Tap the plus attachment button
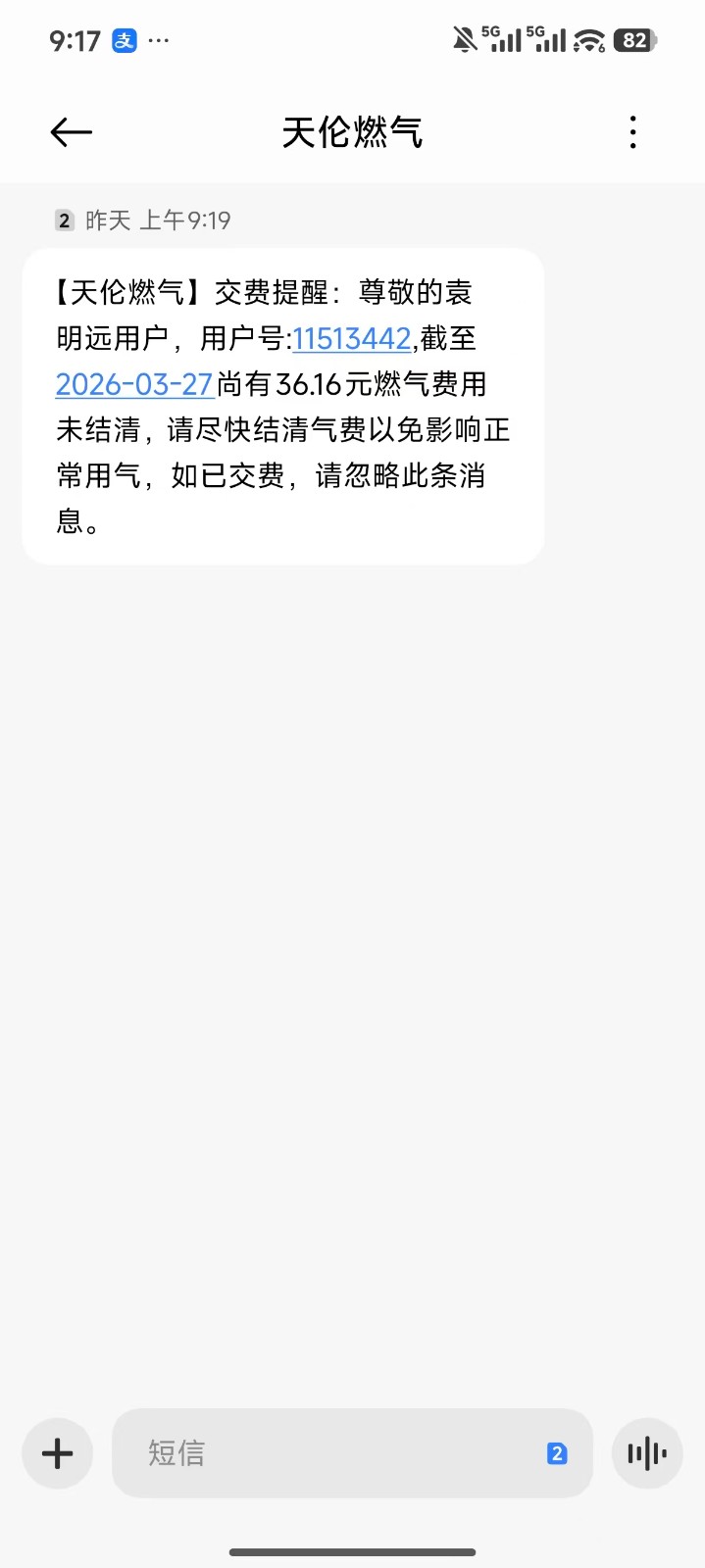 58,1453
